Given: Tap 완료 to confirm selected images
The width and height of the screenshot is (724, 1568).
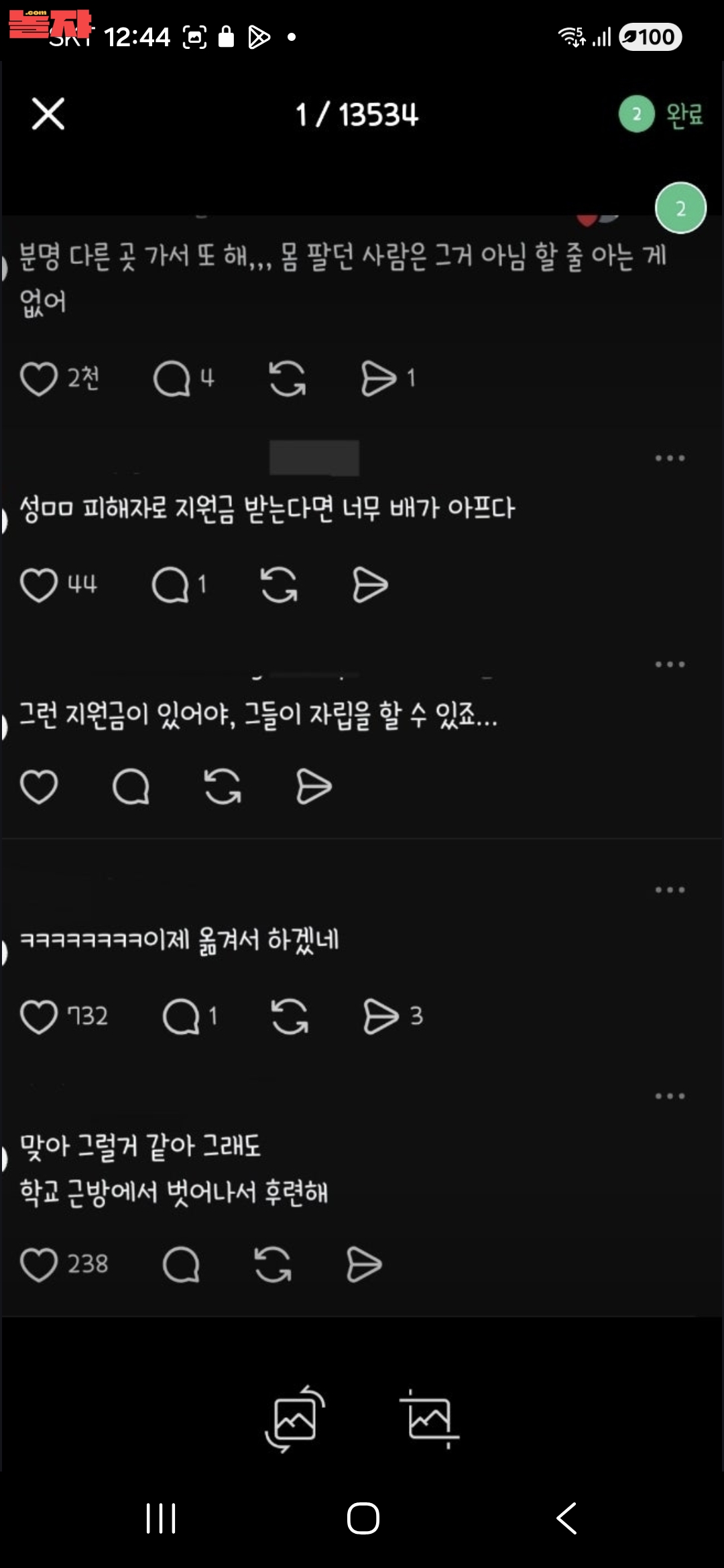Looking at the screenshot, I should pyautogui.click(x=682, y=115).
